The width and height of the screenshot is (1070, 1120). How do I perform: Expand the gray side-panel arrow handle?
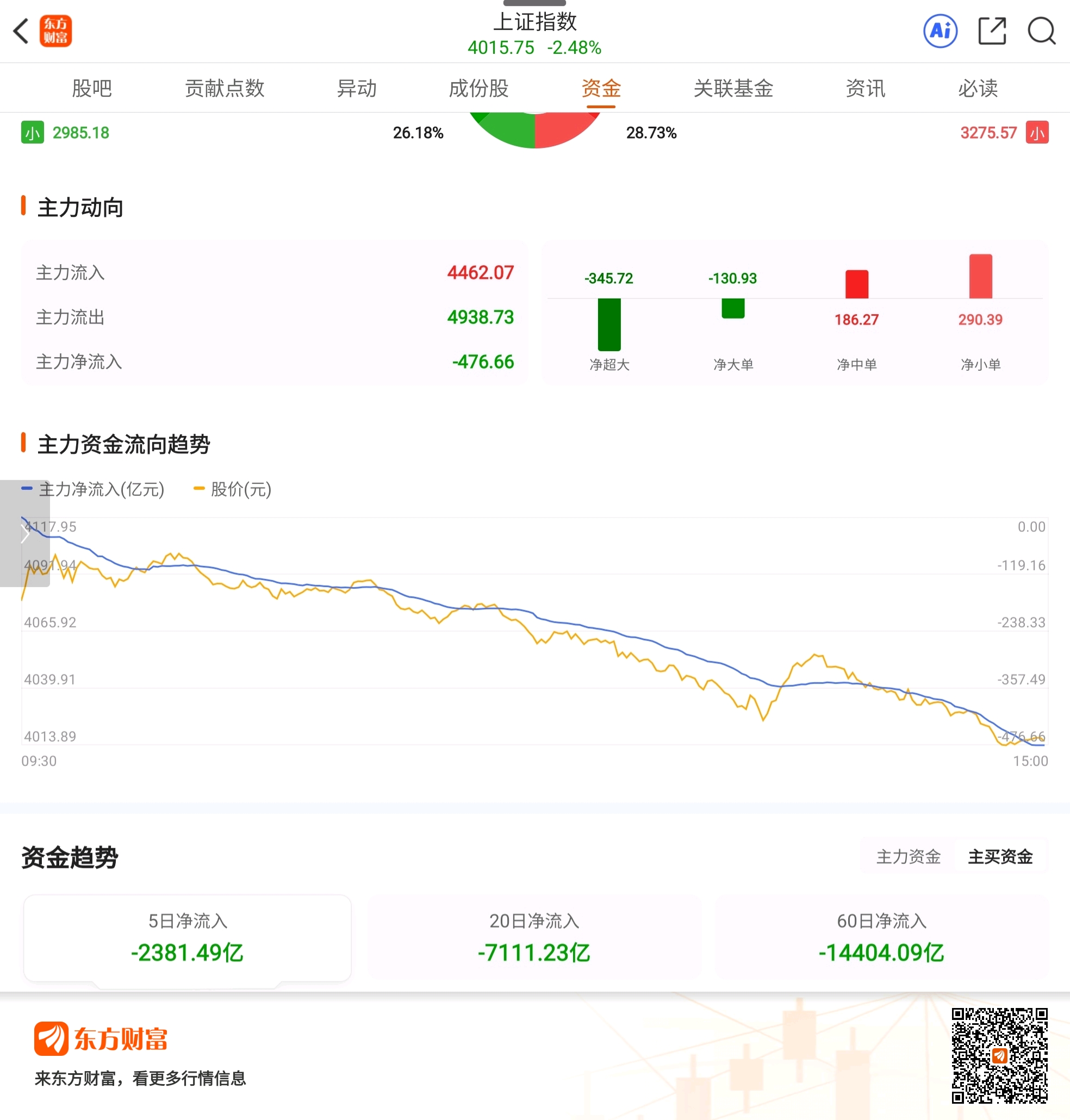[24, 533]
